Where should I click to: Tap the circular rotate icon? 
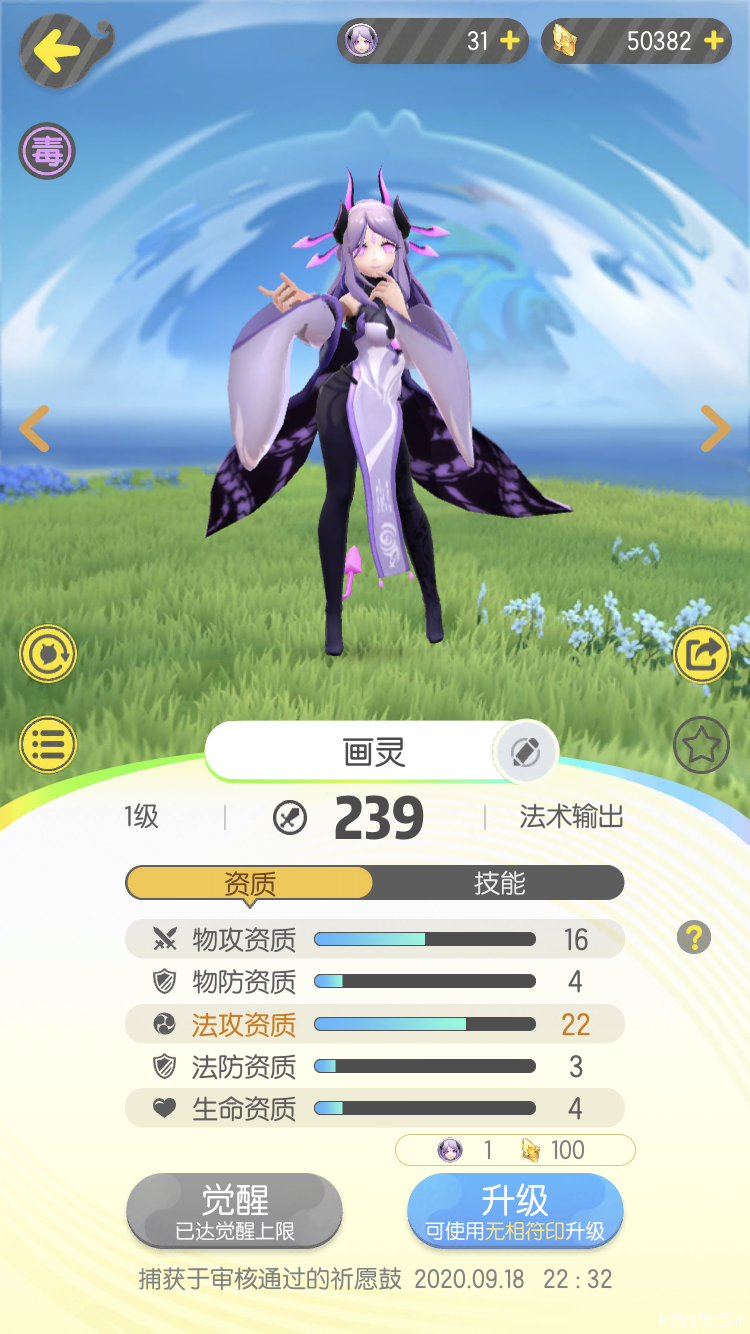(48, 654)
